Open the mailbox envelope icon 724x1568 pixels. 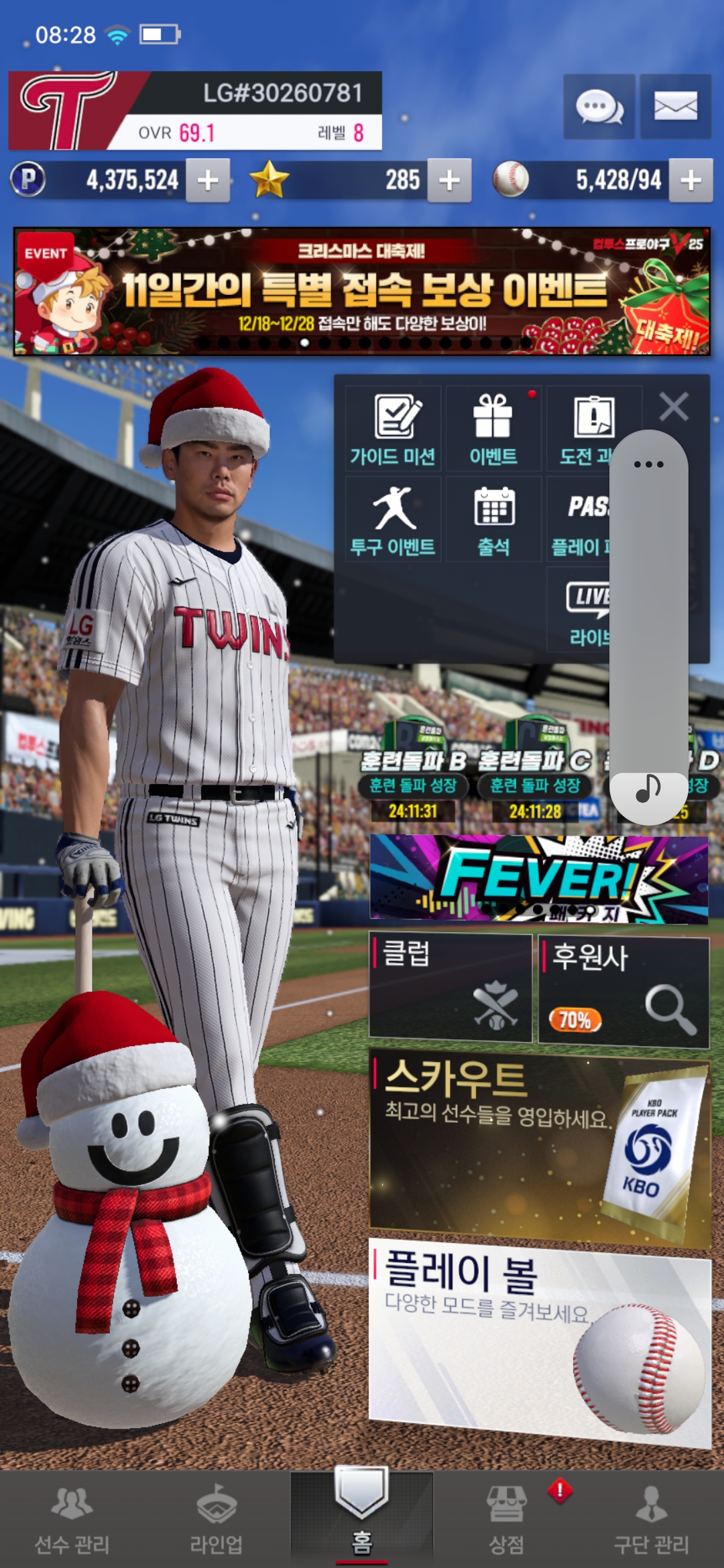[675, 107]
